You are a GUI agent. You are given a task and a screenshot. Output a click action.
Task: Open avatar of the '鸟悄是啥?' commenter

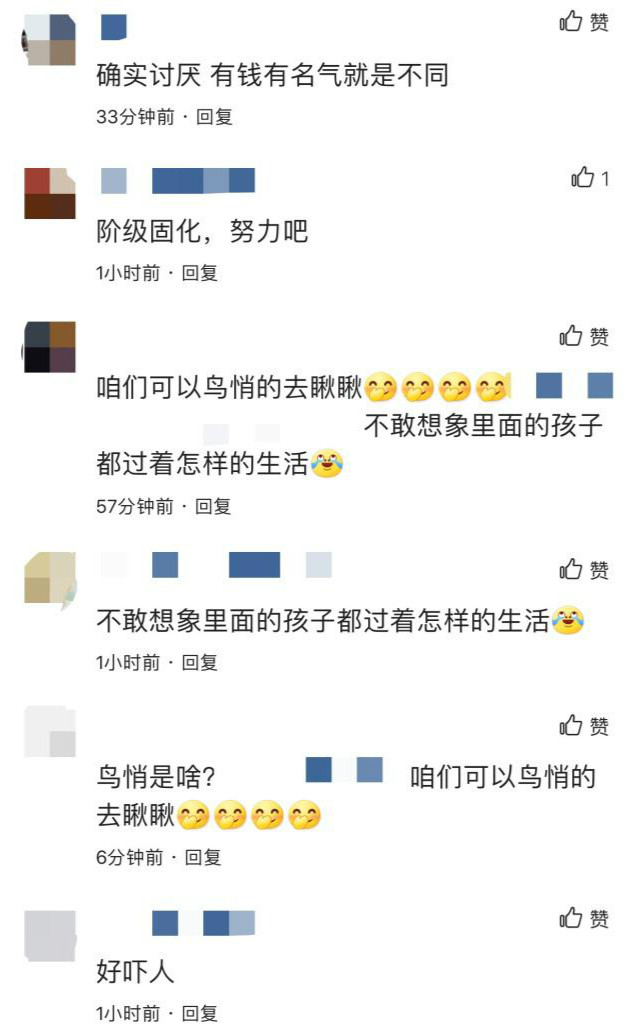tap(50, 731)
